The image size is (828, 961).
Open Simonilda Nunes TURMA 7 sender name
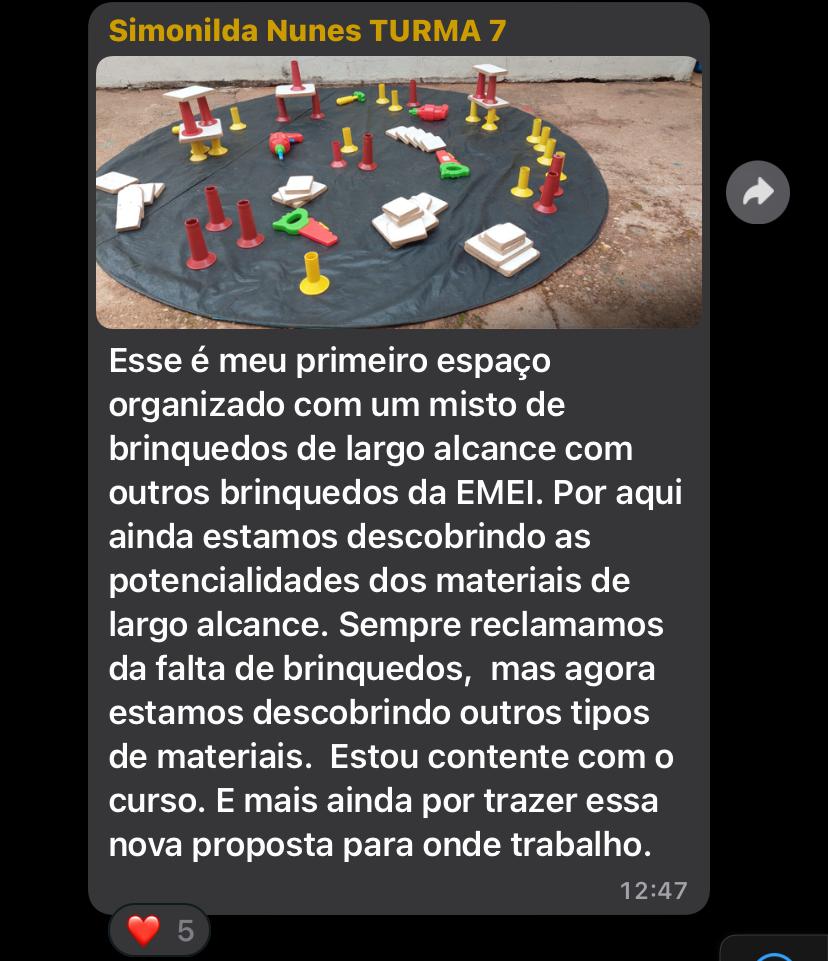[307, 31]
